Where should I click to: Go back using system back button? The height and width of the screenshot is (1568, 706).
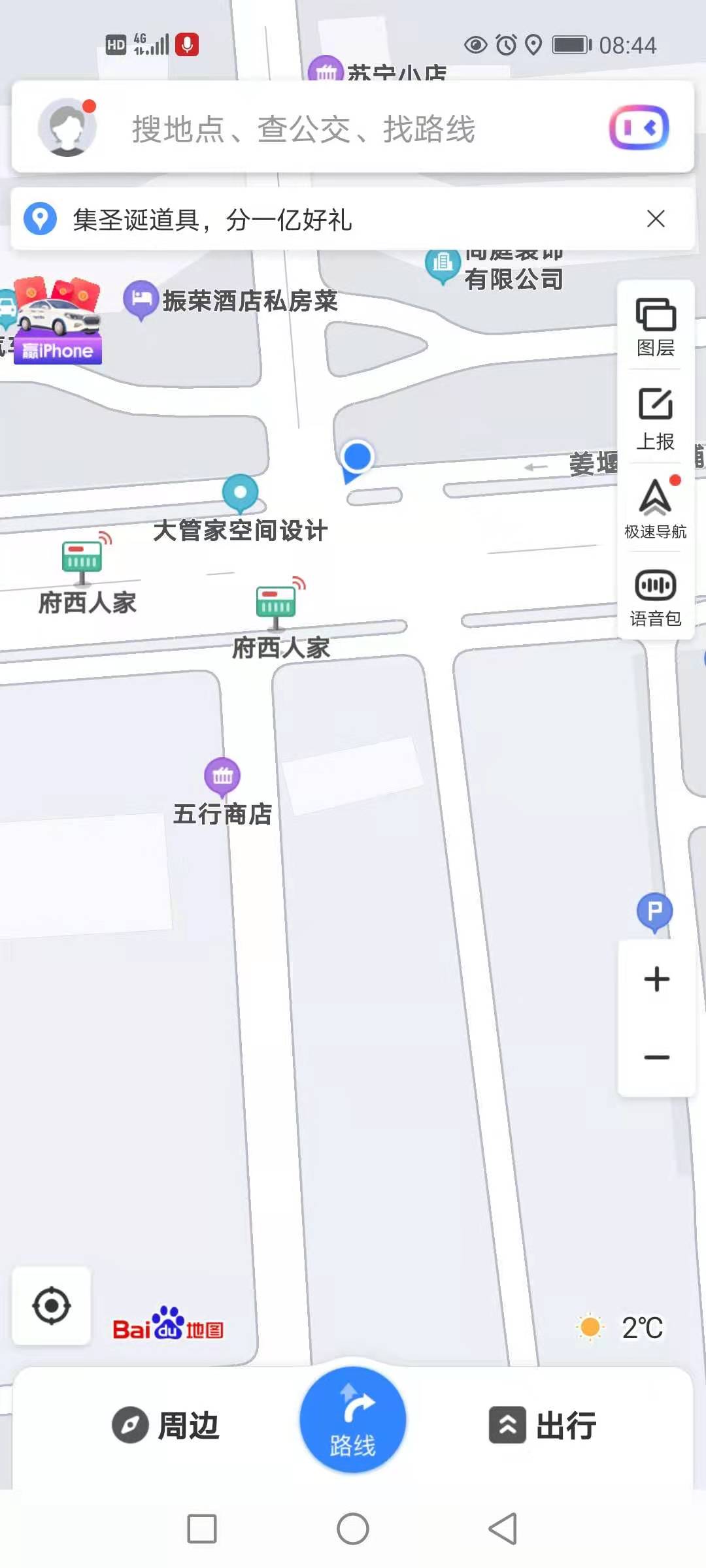(503, 1529)
